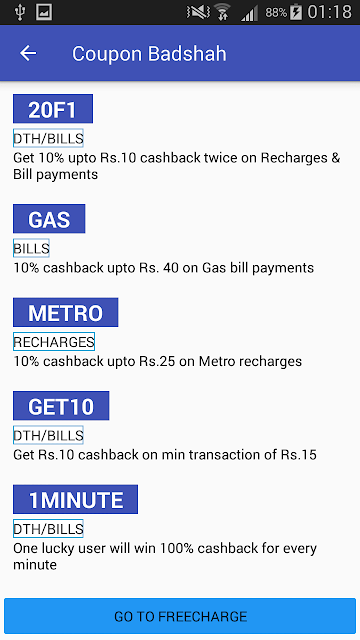
Task: Choose the METRO coupon code
Action: [x=66, y=312]
